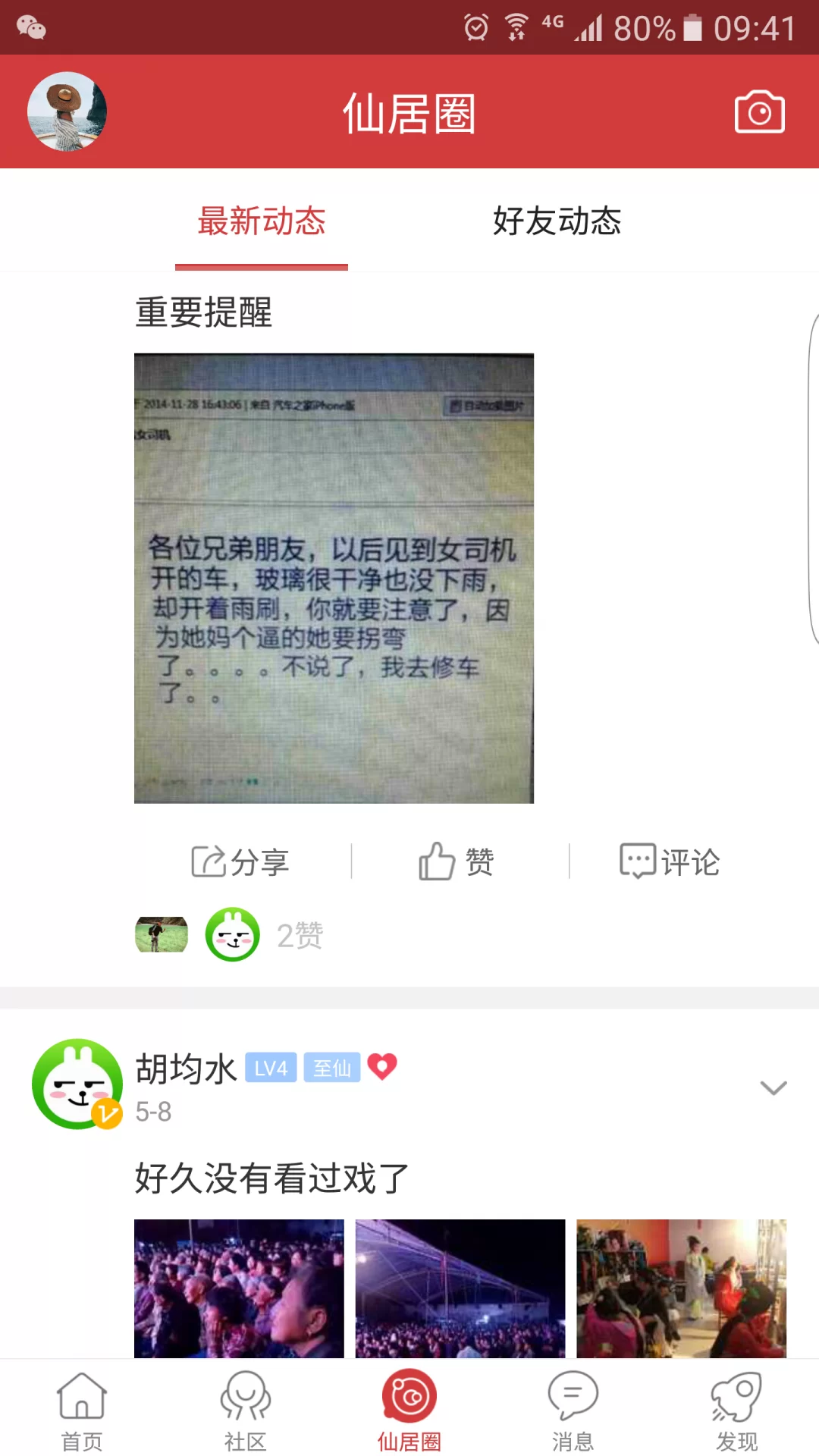Comment on the 重要提醒 post
819x1456 pixels.
point(670,861)
